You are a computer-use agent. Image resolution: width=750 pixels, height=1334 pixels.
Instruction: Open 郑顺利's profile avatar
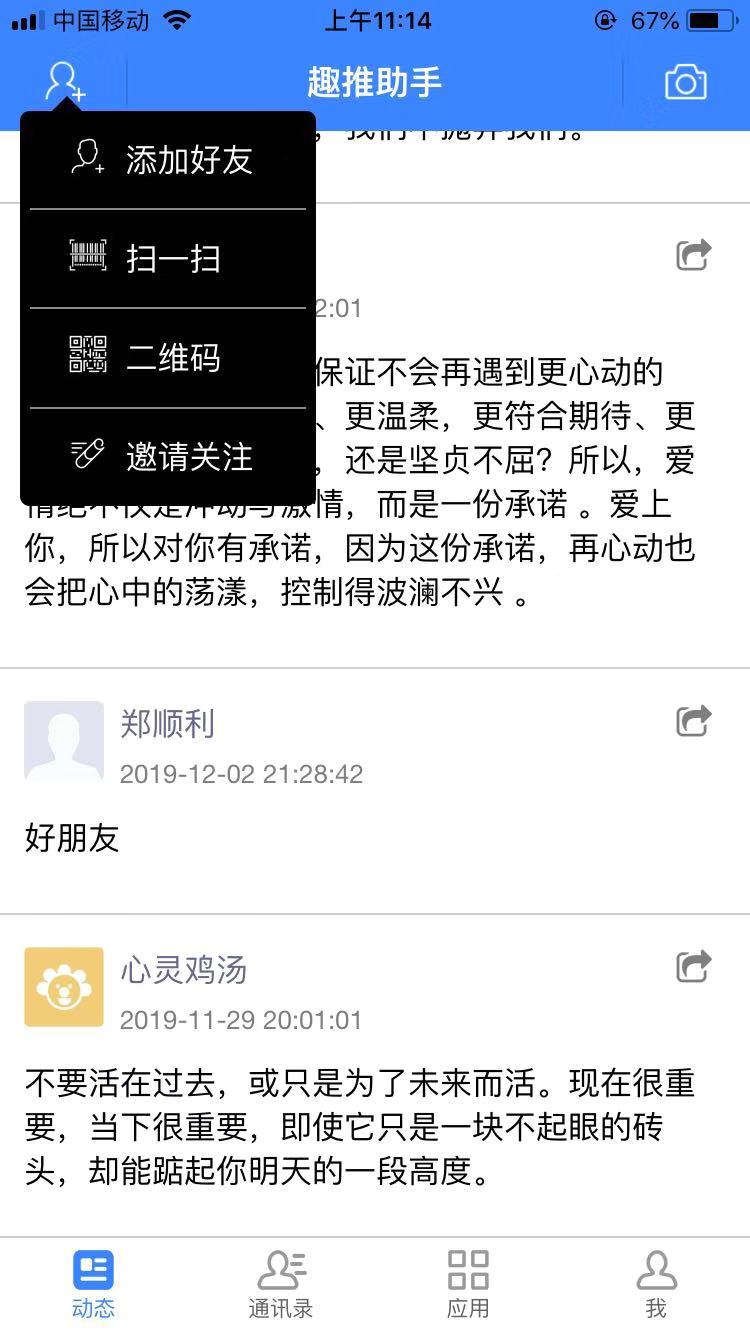pyautogui.click(x=64, y=741)
